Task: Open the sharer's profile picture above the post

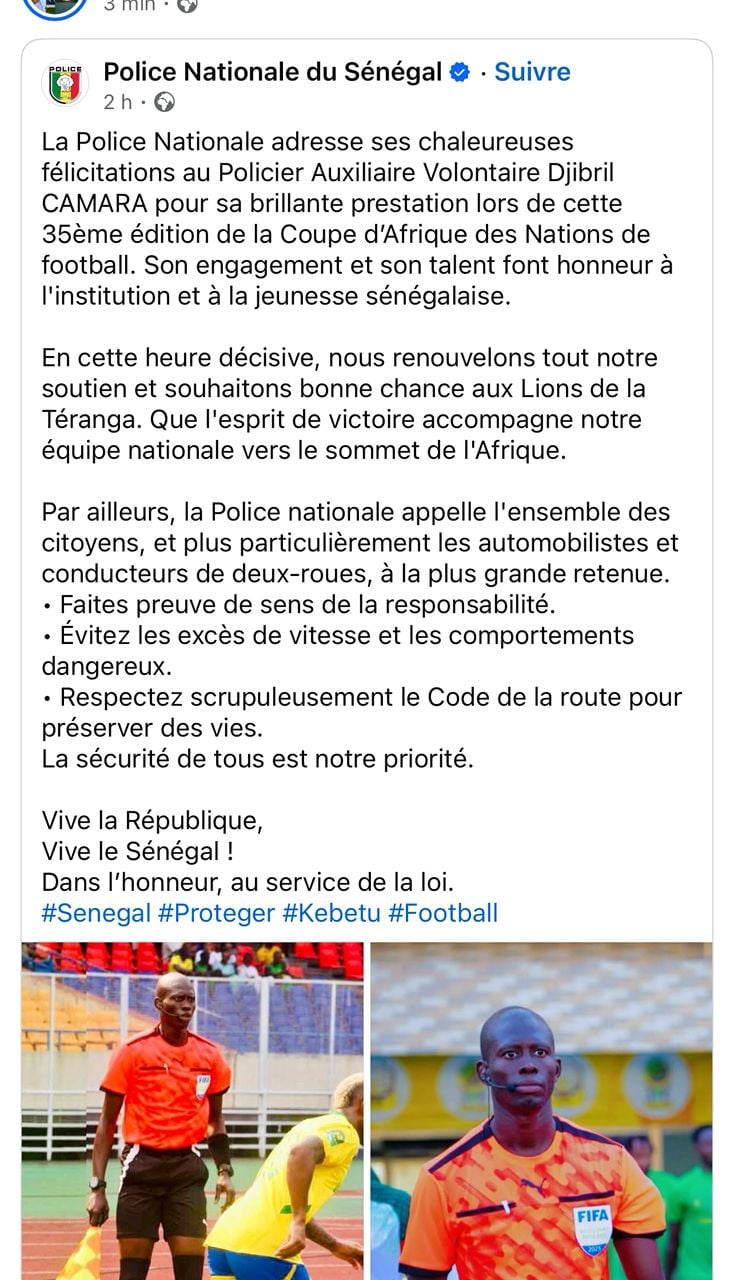Action: click(54, 6)
